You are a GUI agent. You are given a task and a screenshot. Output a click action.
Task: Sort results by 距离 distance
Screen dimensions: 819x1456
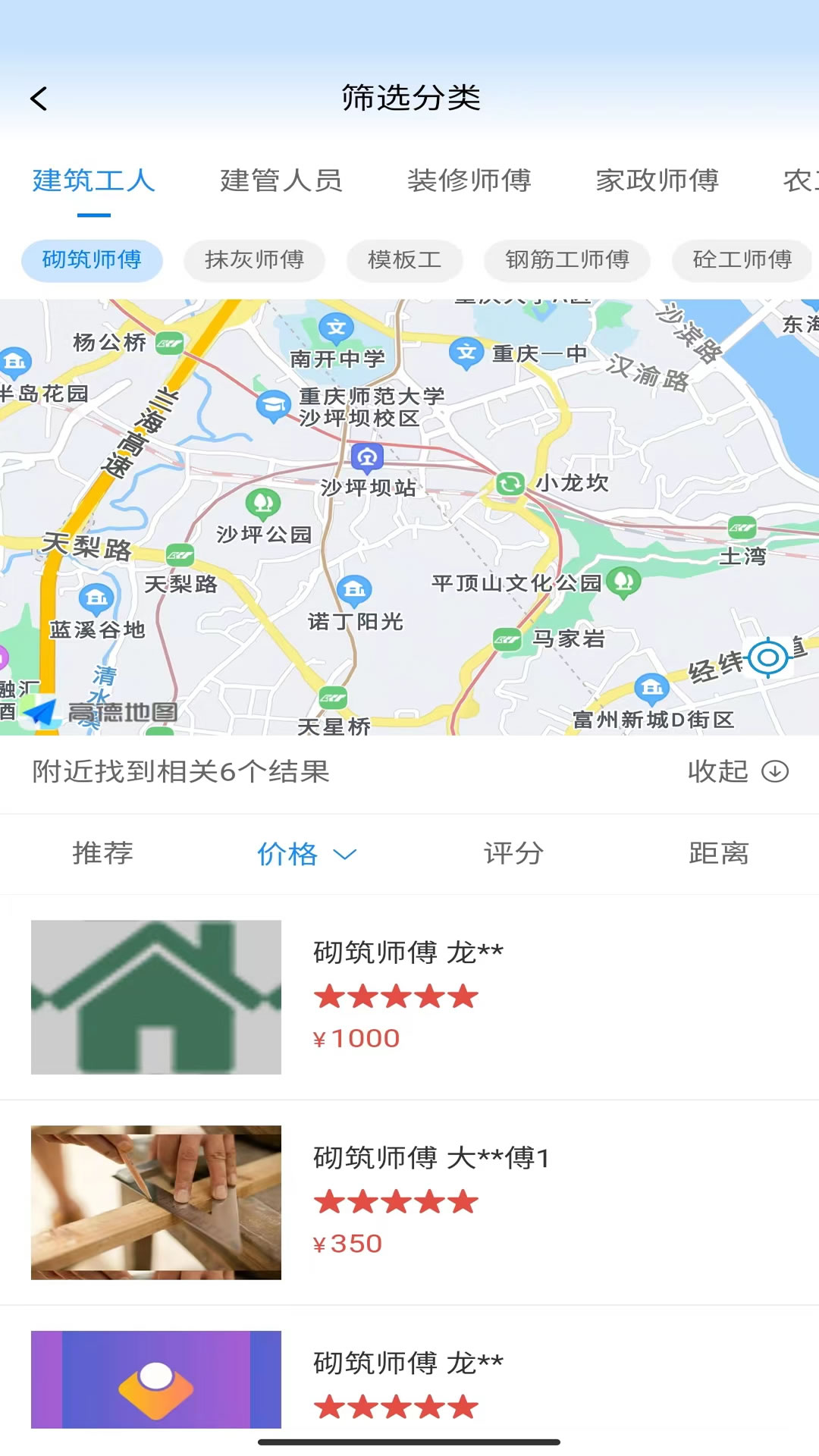click(x=717, y=854)
